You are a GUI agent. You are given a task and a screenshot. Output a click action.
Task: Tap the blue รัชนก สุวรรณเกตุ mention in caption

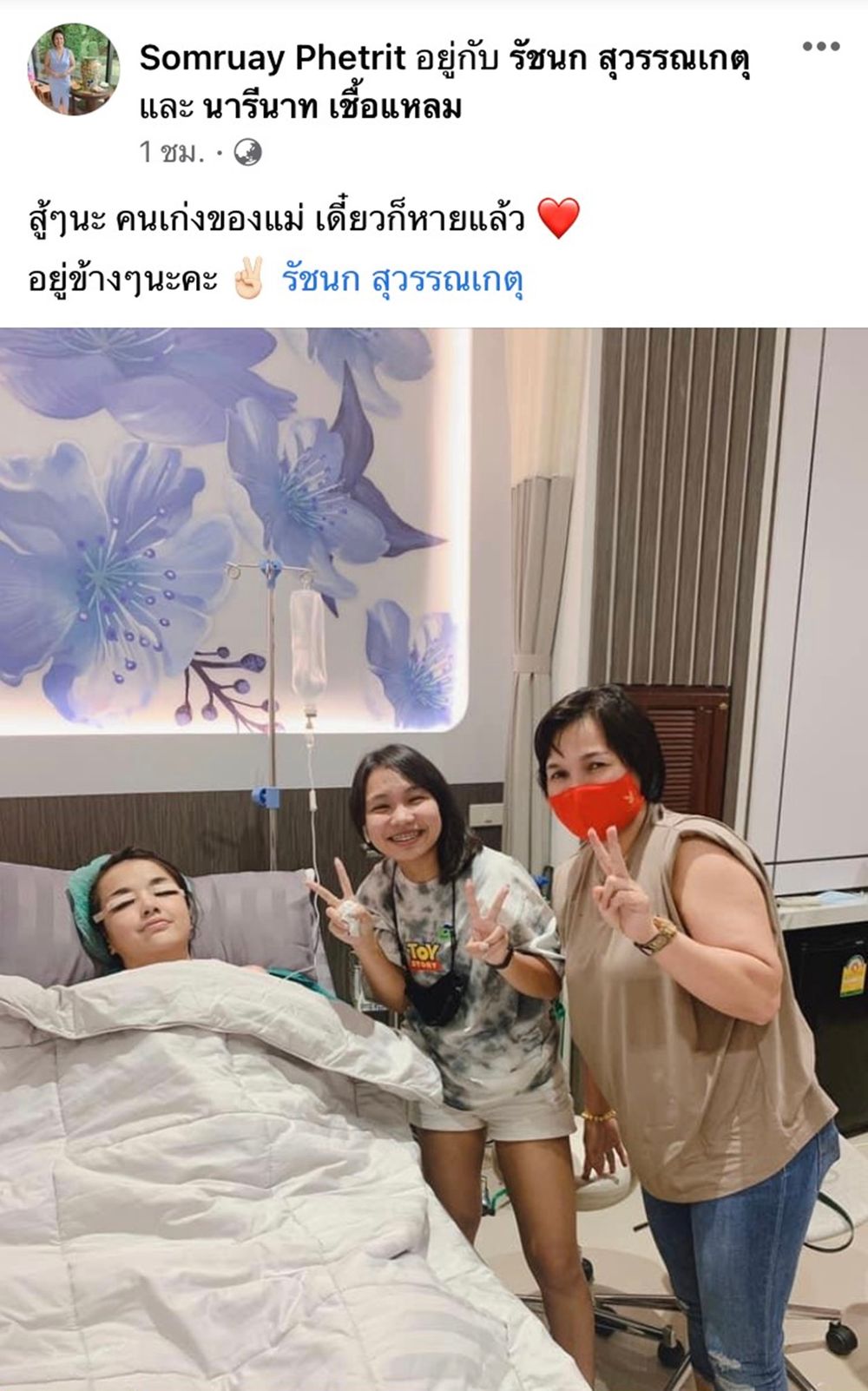402,280
